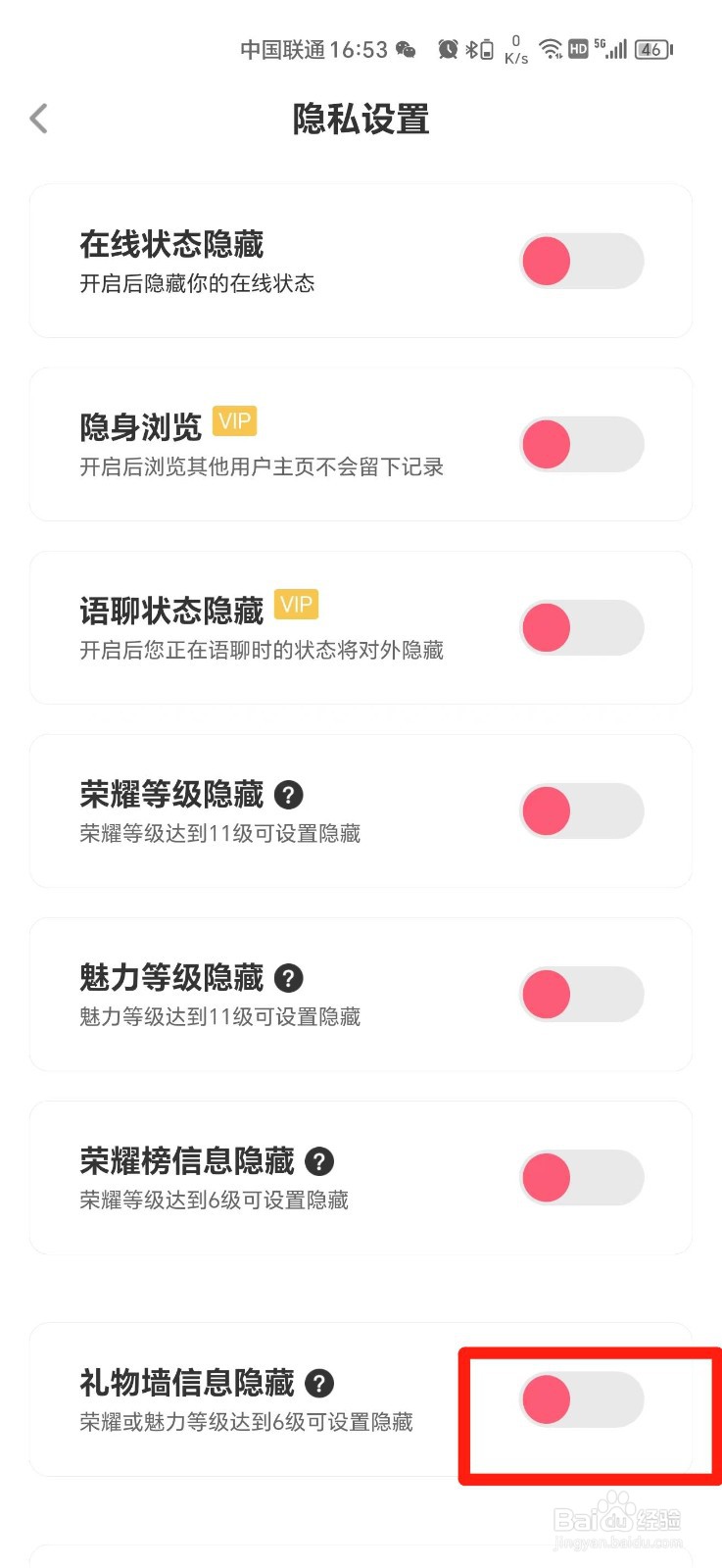Click the alarm clock status bar icon
Viewport: 722px width, 1568px height.
447,49
